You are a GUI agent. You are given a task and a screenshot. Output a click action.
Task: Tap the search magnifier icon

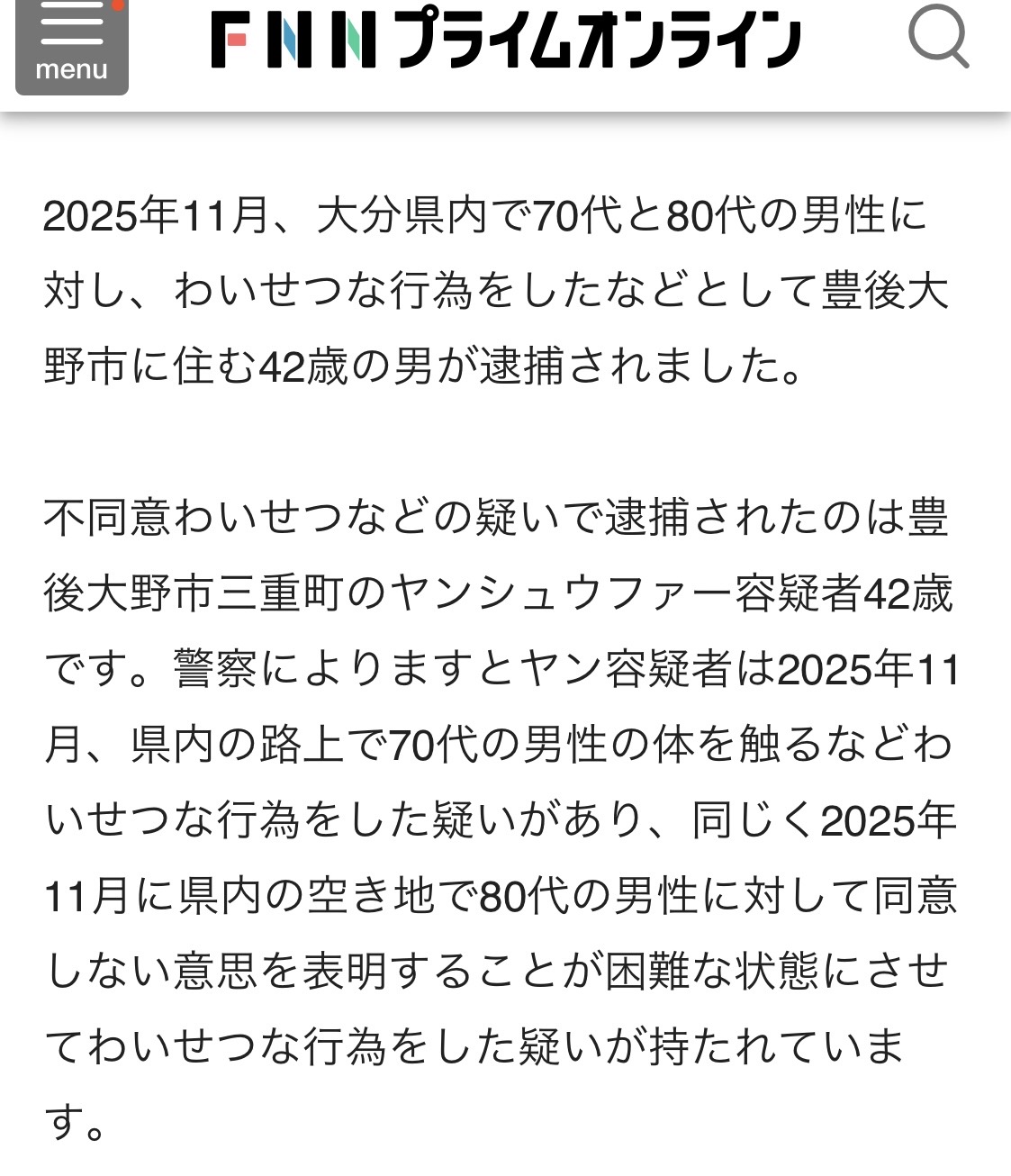(x=937, y=40)
